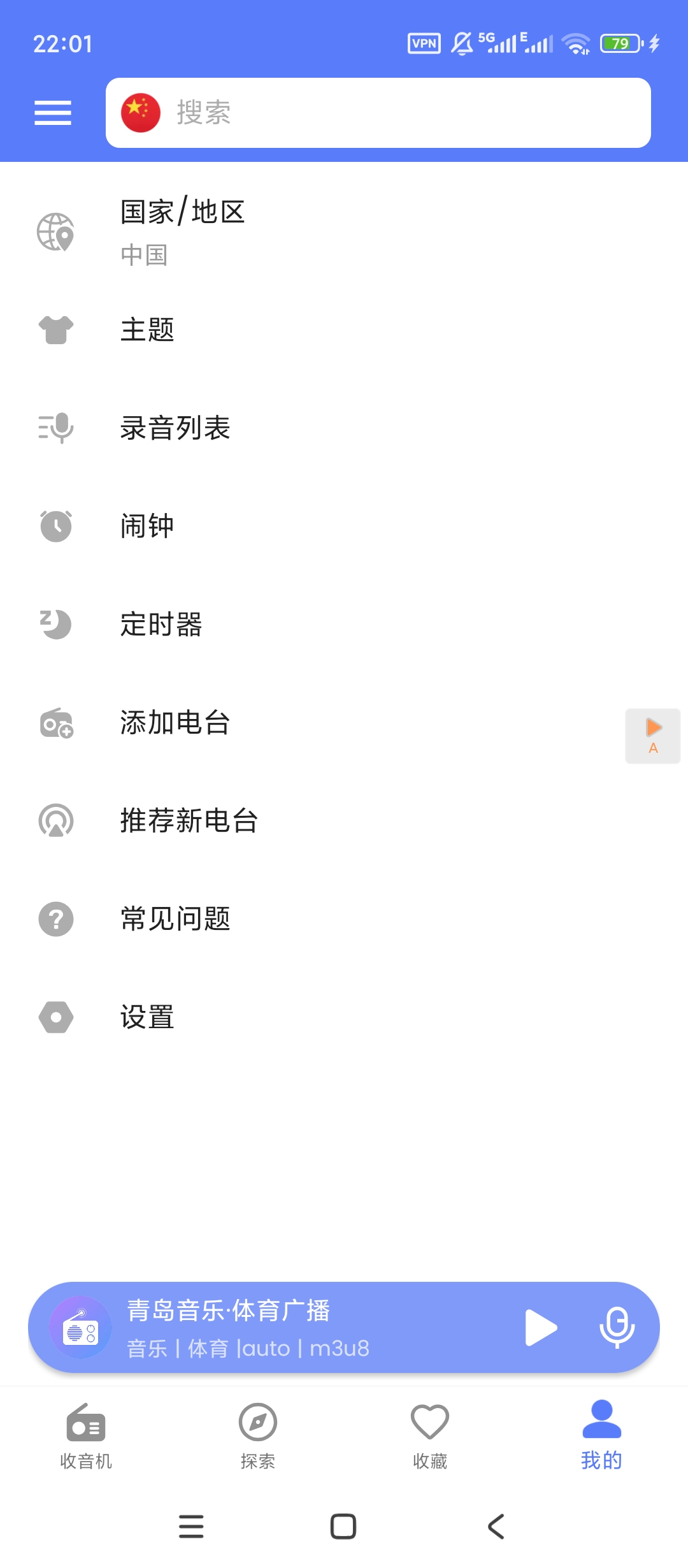Tap the microphone record icon in the player
The width and height of the screenshot is (688, 1568).
coord(617,1328)
